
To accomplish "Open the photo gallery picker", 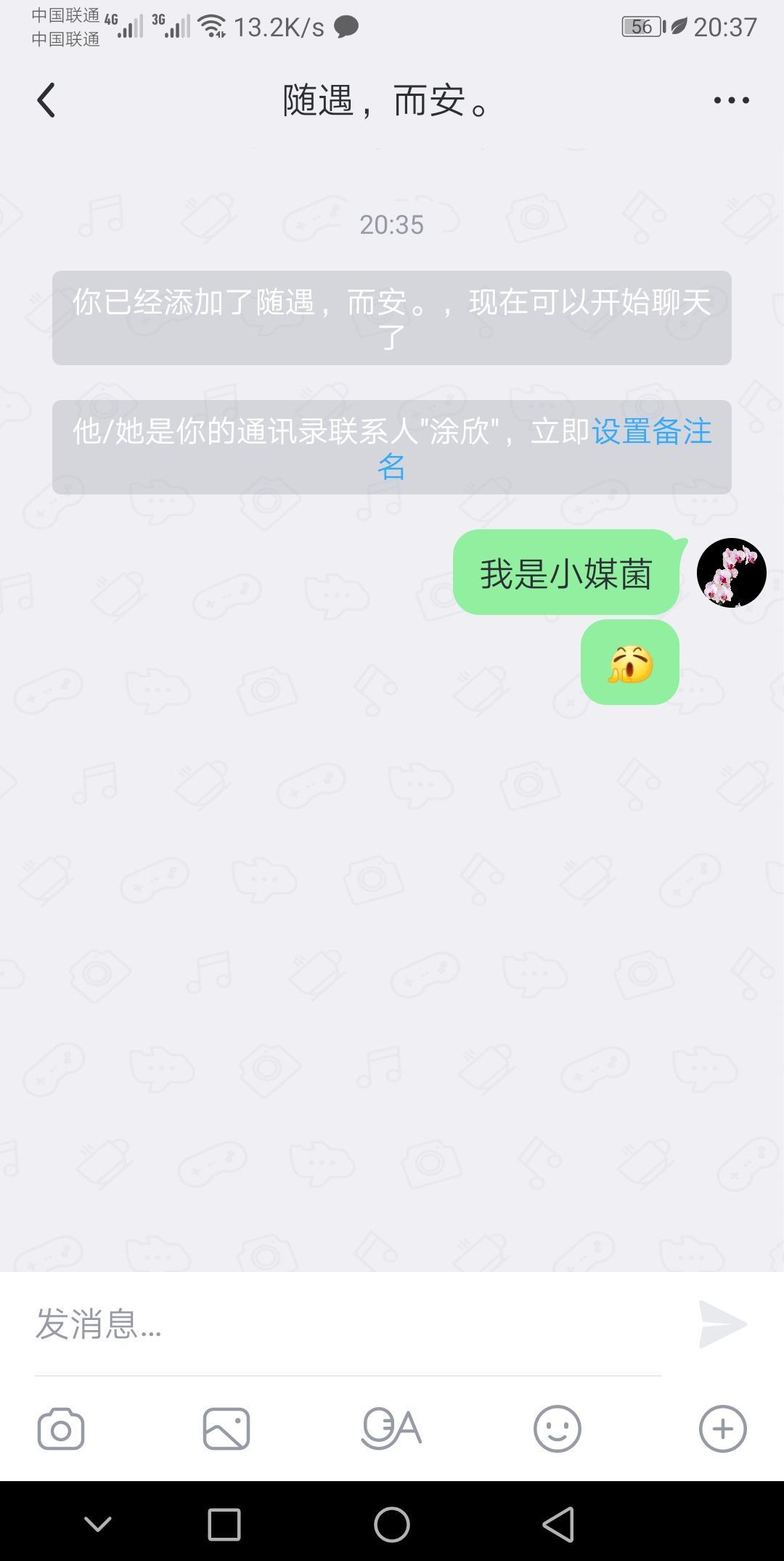I will point(226,1429).
